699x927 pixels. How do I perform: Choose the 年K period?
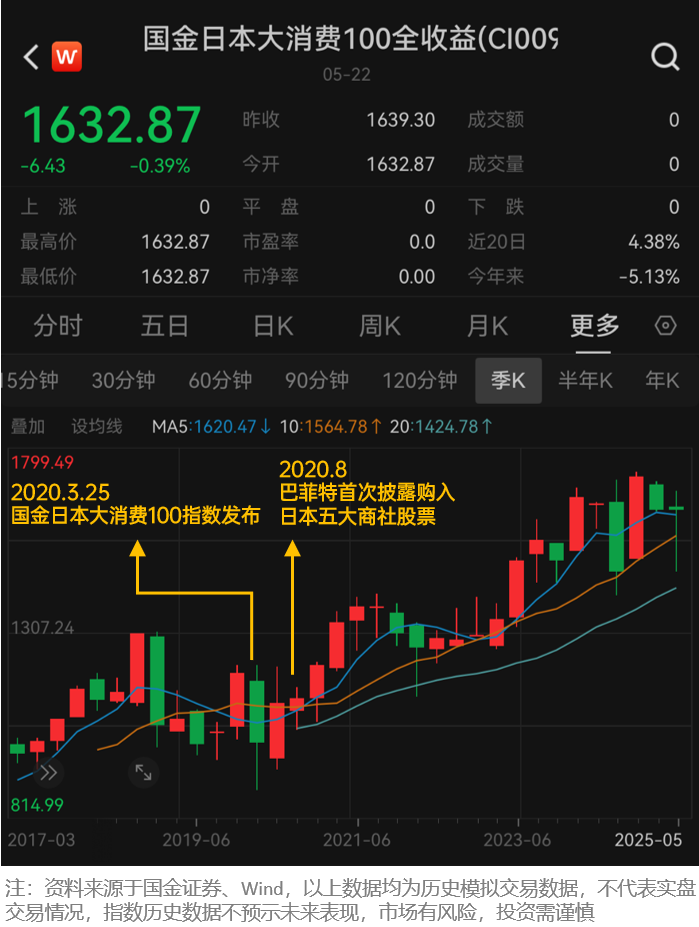[662, 380]
